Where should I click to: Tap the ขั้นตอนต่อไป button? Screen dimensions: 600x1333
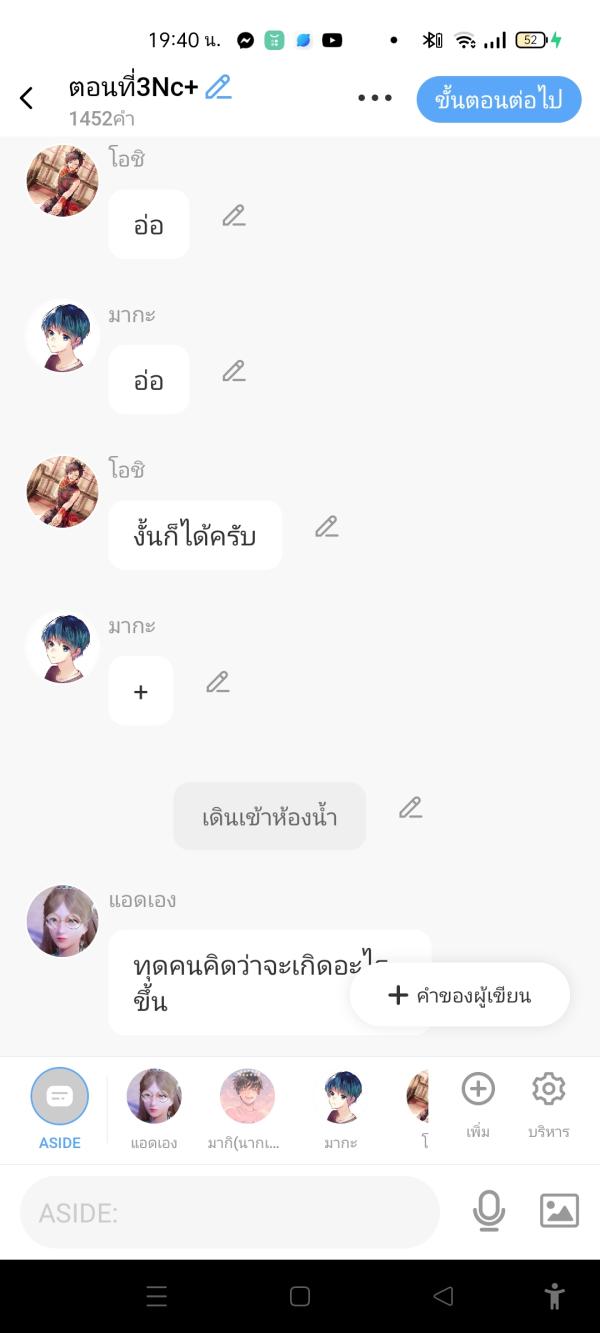[x=499, y=100]
